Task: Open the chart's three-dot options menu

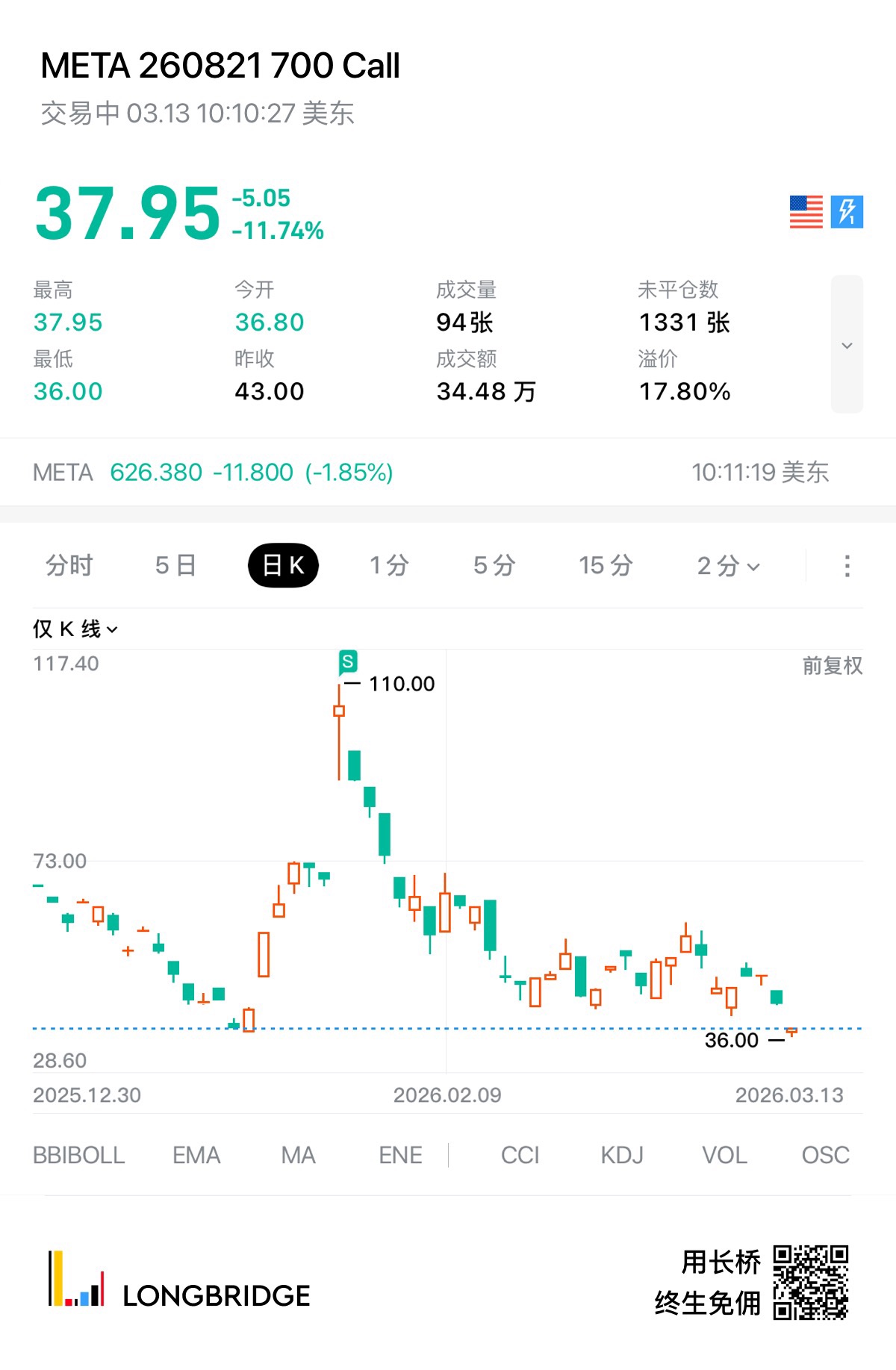Action: tap(847, 566)
